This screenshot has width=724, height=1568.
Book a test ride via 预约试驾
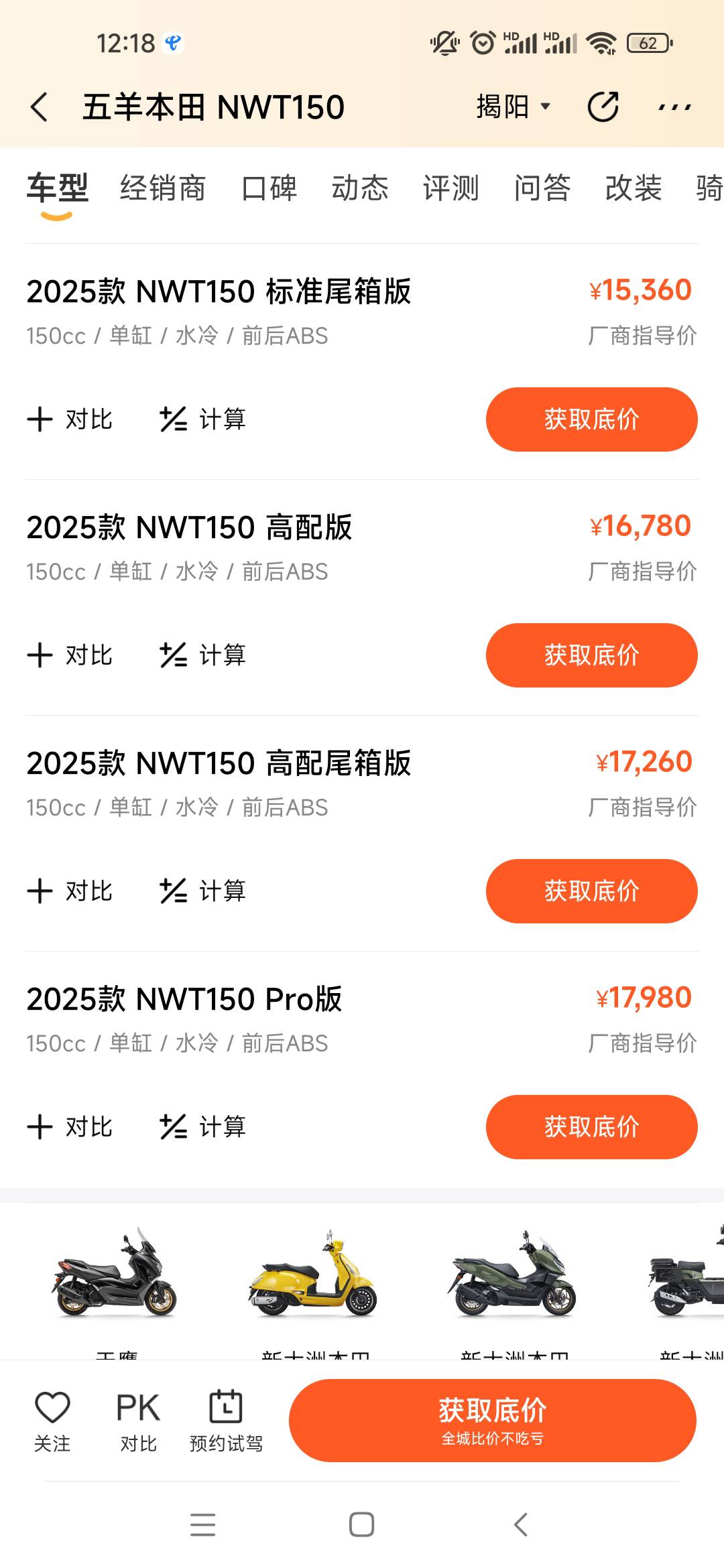pyautogui.click(x=226, y=1419)
